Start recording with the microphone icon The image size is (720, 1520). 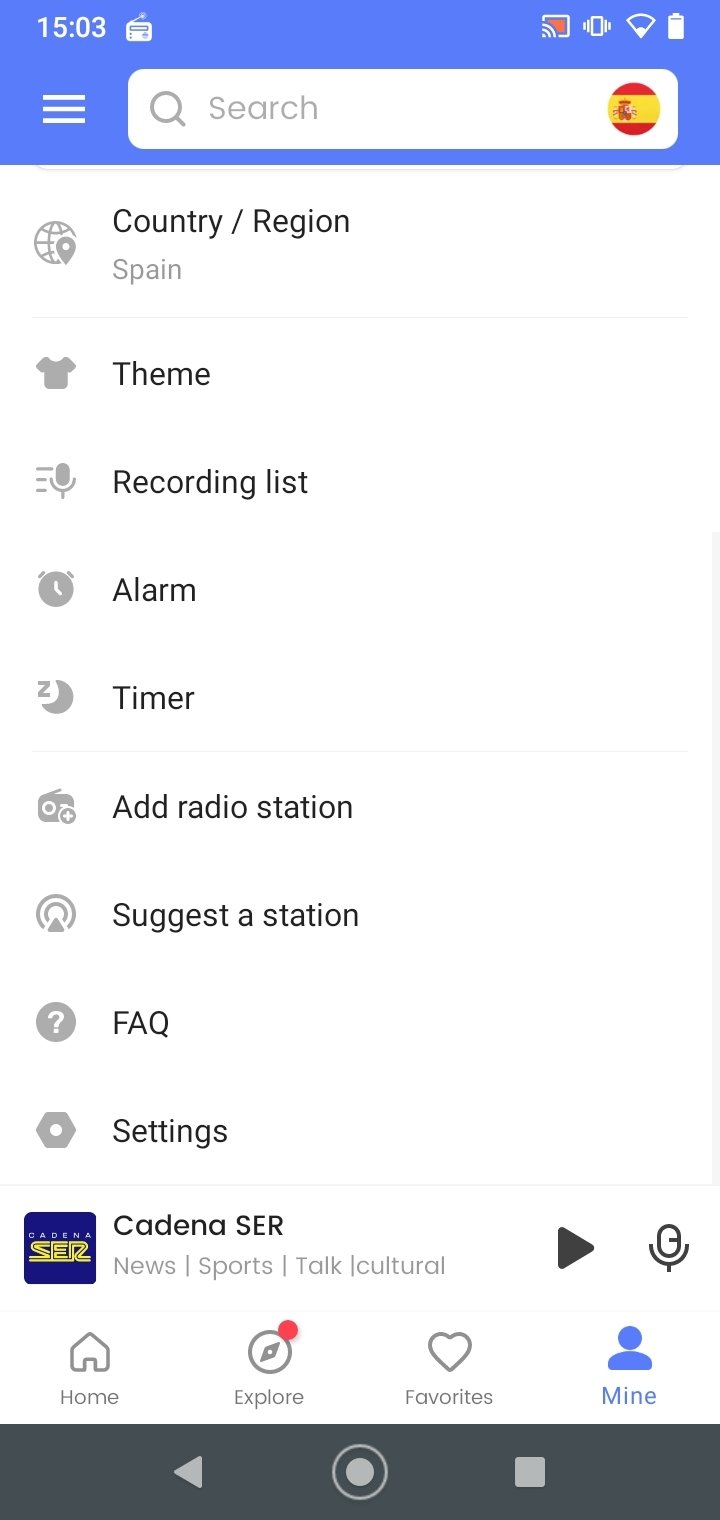(669, 1248)
